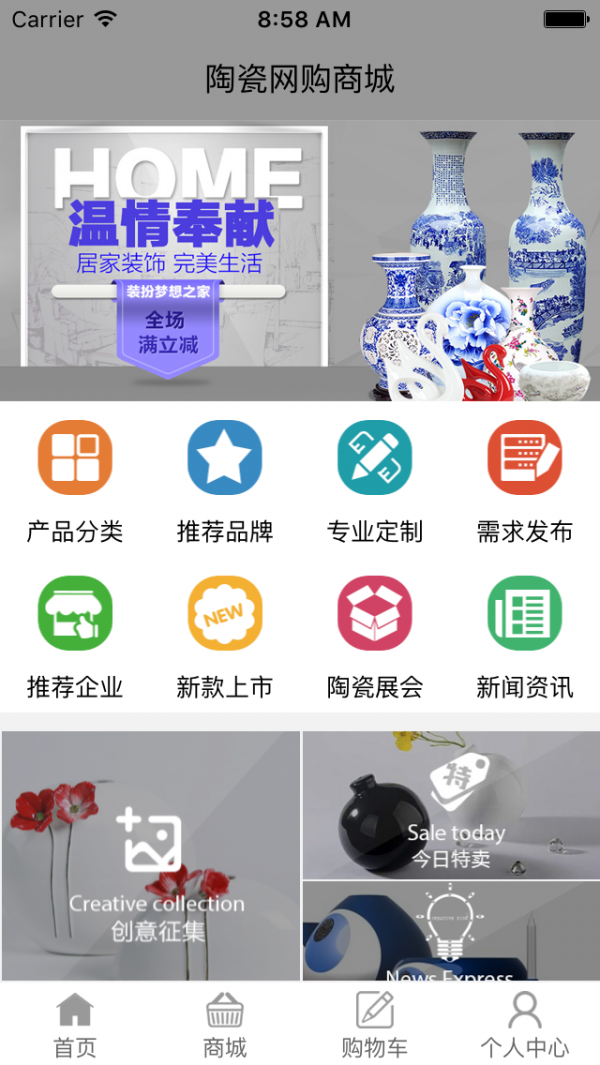The width and height of the screenshot is (600, 1065).
Task: Switch to the 首页 home tab
Action: (75, 1024)
